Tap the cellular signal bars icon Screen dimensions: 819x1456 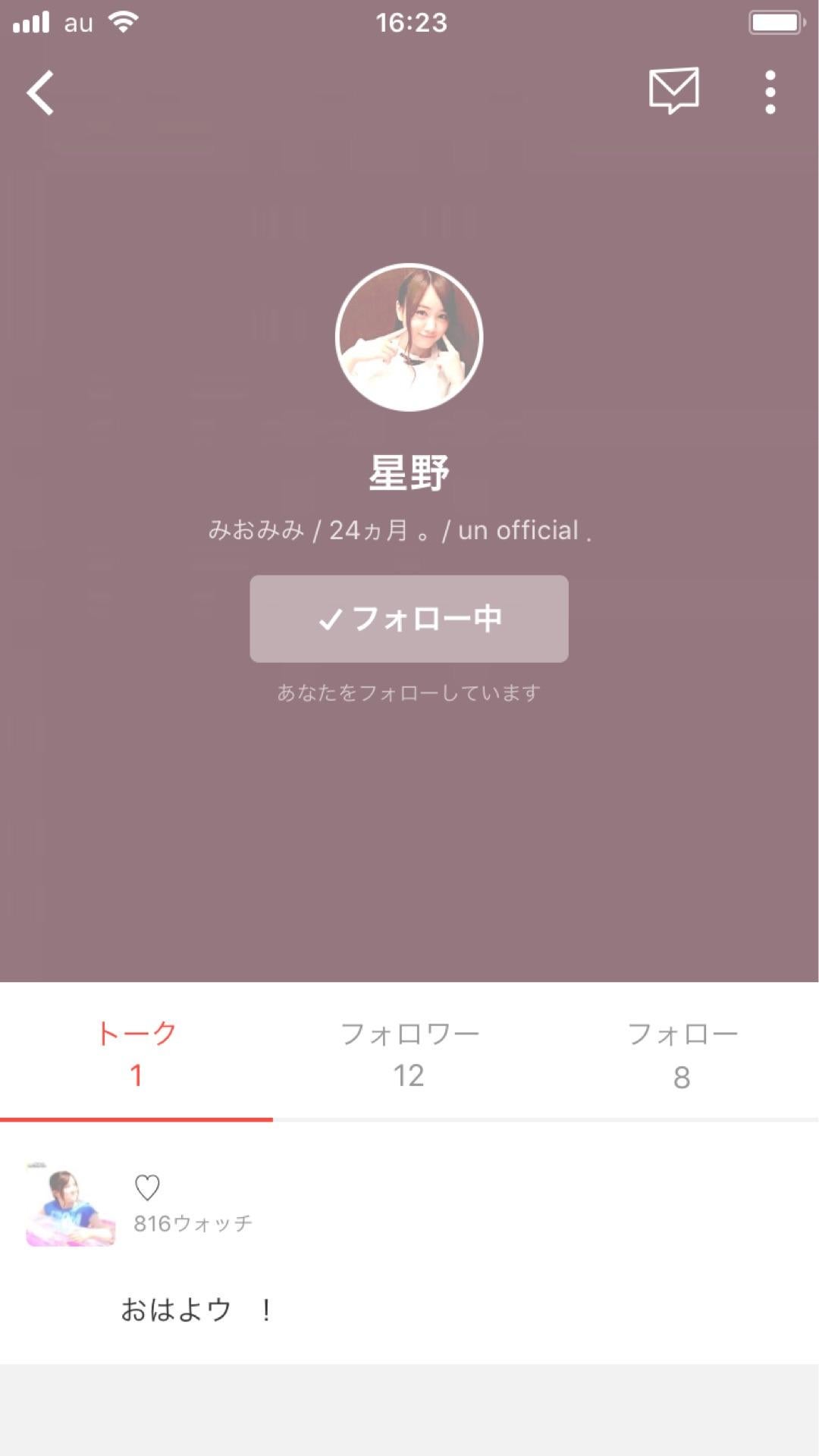pos(31,22)
